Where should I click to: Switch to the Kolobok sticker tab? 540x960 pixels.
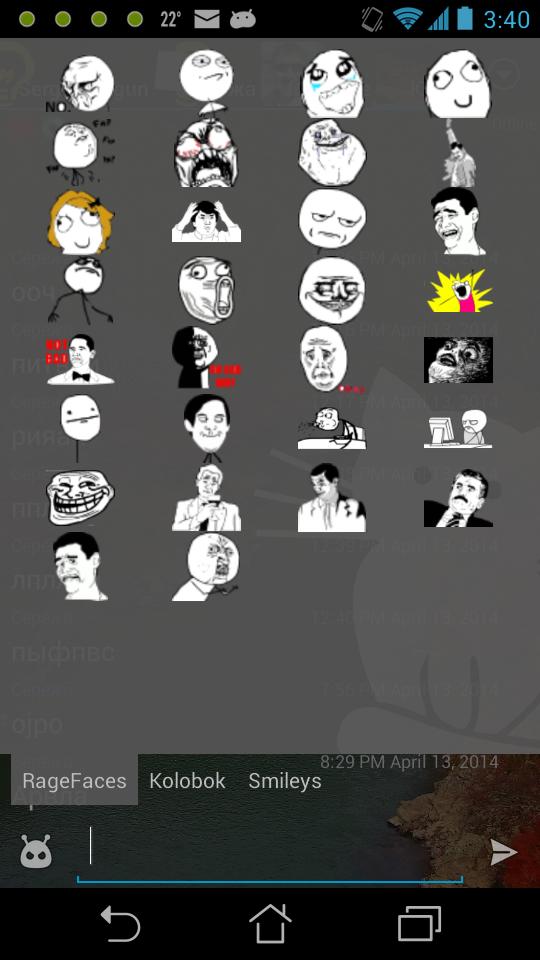coord(187,781)
